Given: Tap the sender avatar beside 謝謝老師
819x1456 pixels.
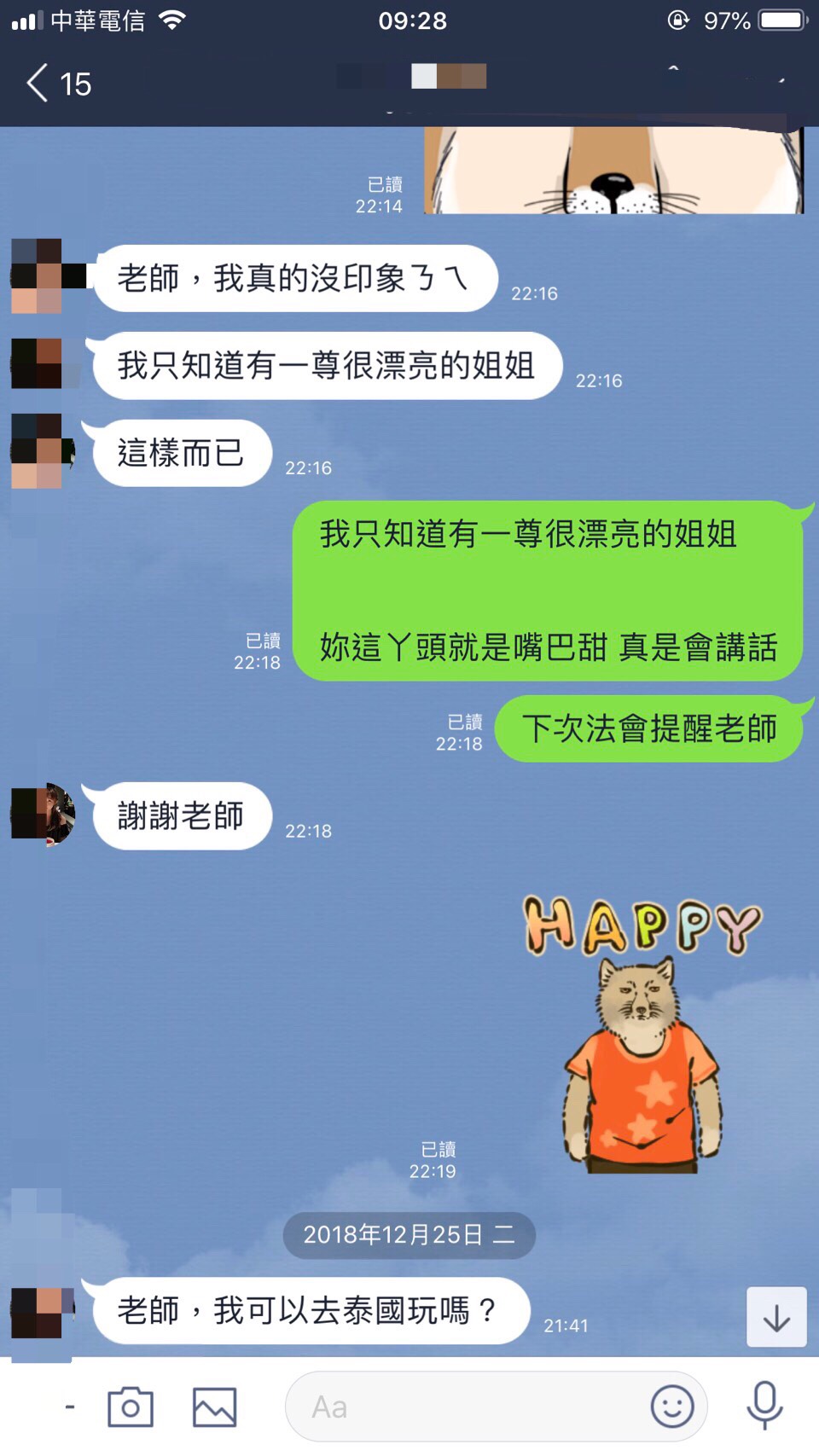Looking at the screenshot, I should point(44,814).
